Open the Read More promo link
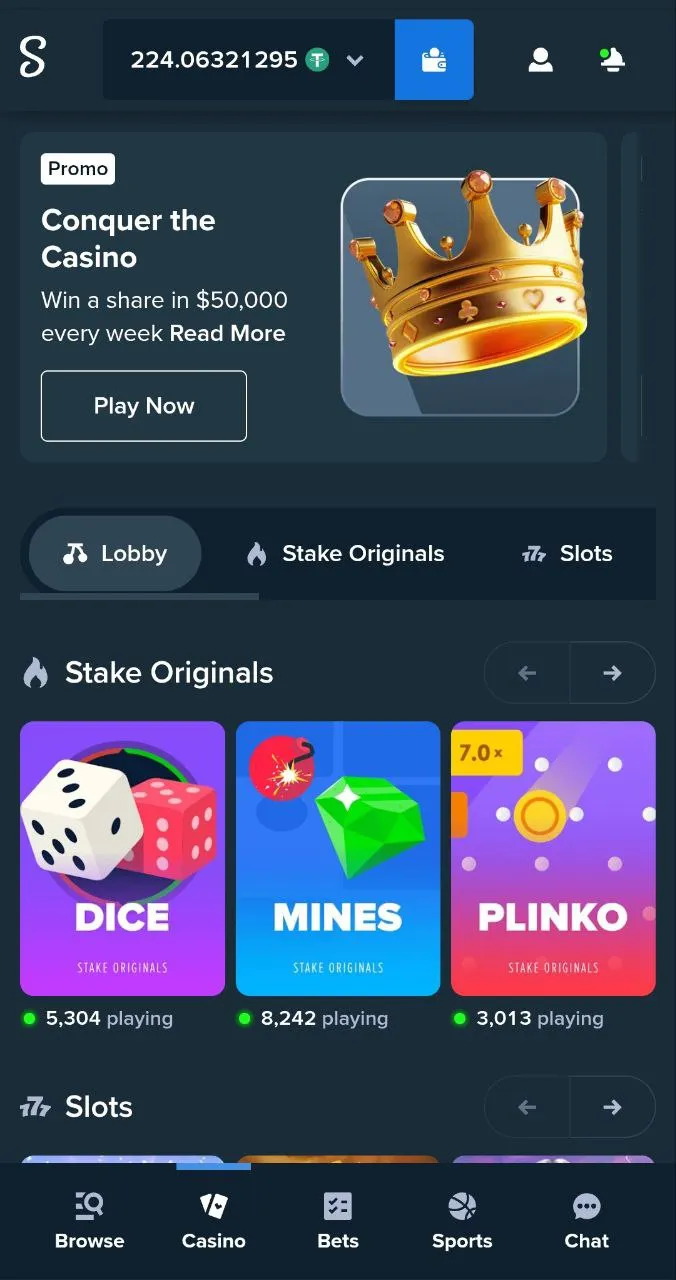The image size is (676, 1280). pos(227,333)
